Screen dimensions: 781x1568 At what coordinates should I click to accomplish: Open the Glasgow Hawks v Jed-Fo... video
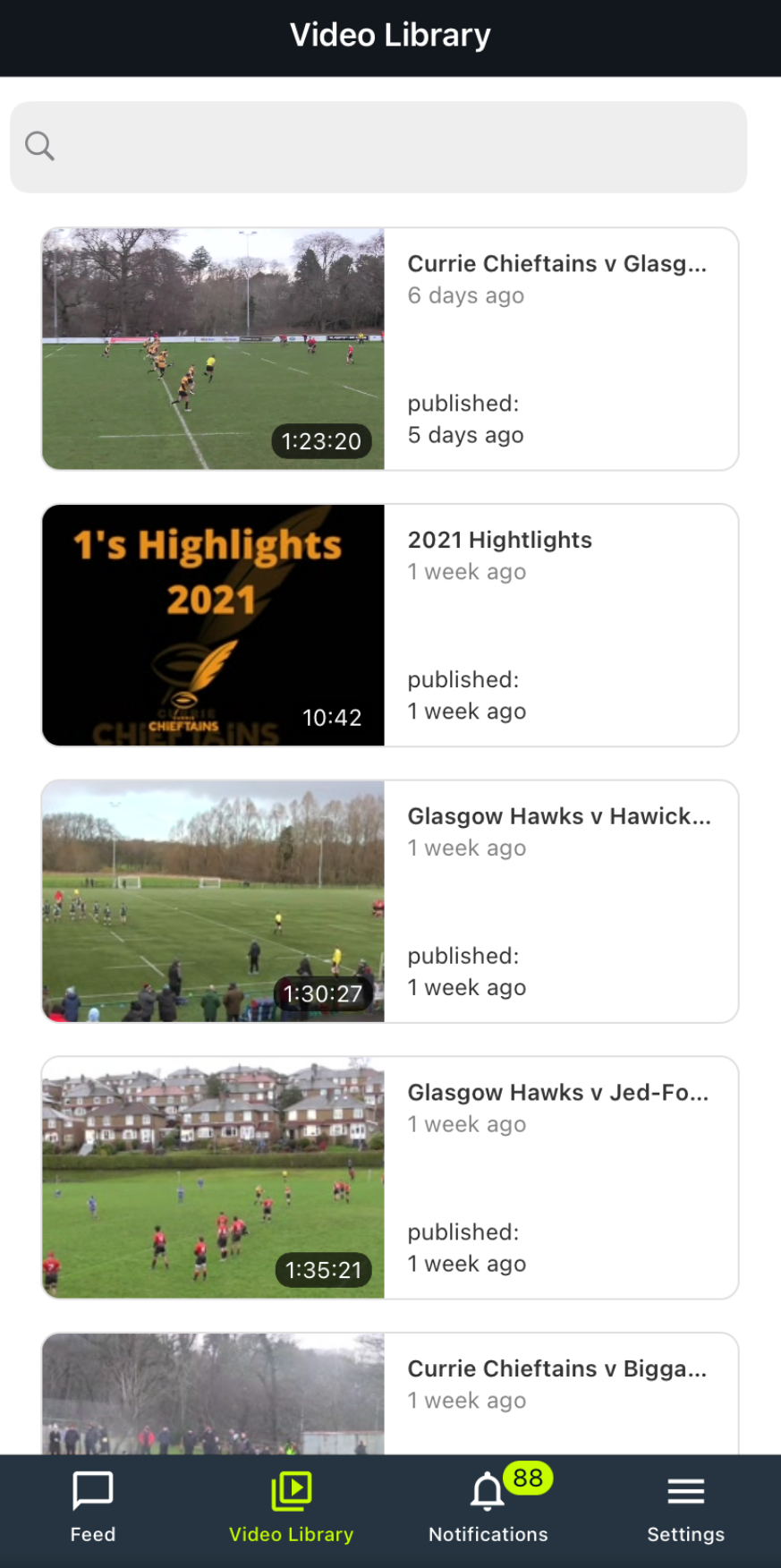[x=390, y=1178]
